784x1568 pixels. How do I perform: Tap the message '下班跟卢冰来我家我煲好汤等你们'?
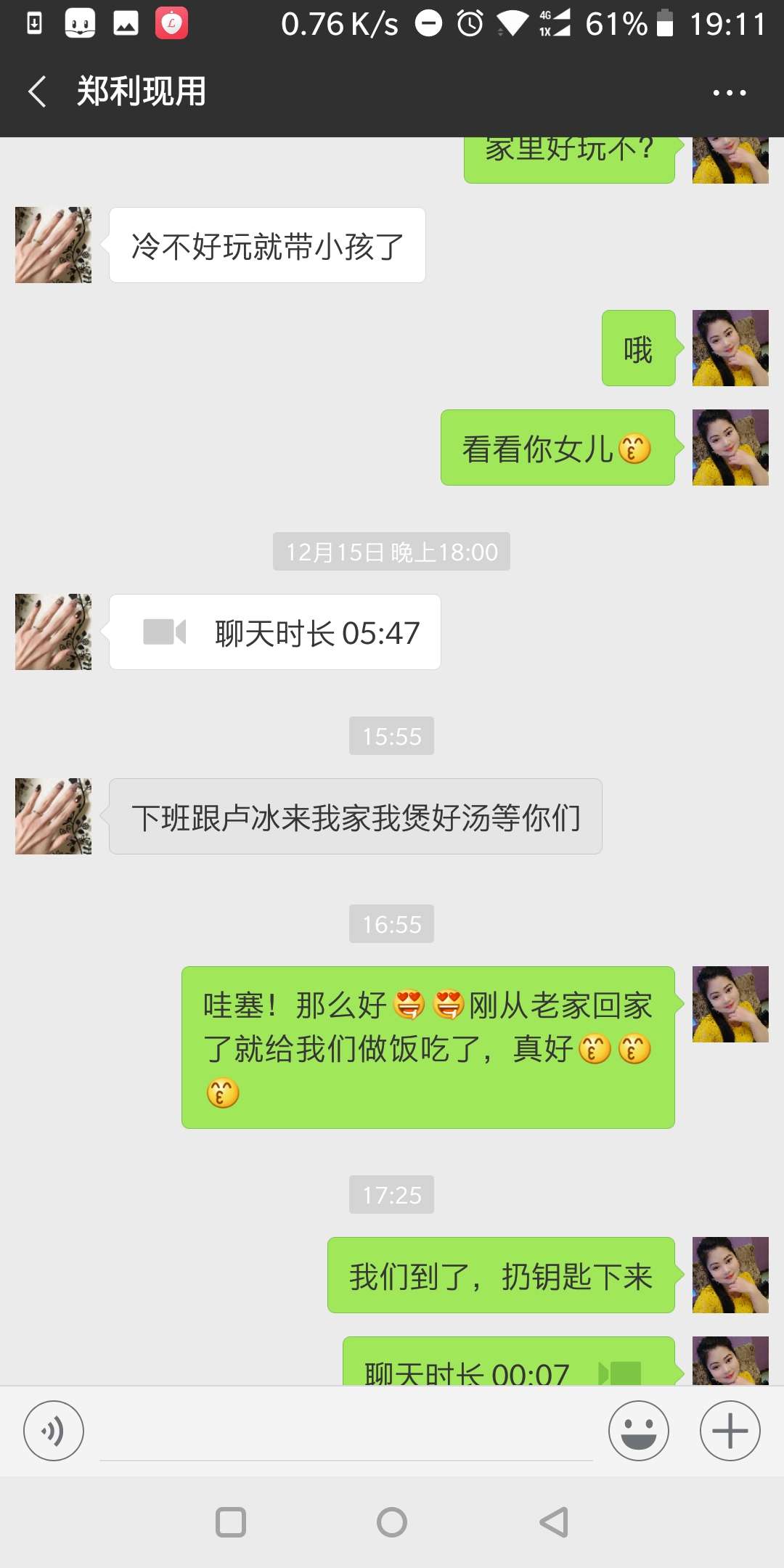click(354, 816)
